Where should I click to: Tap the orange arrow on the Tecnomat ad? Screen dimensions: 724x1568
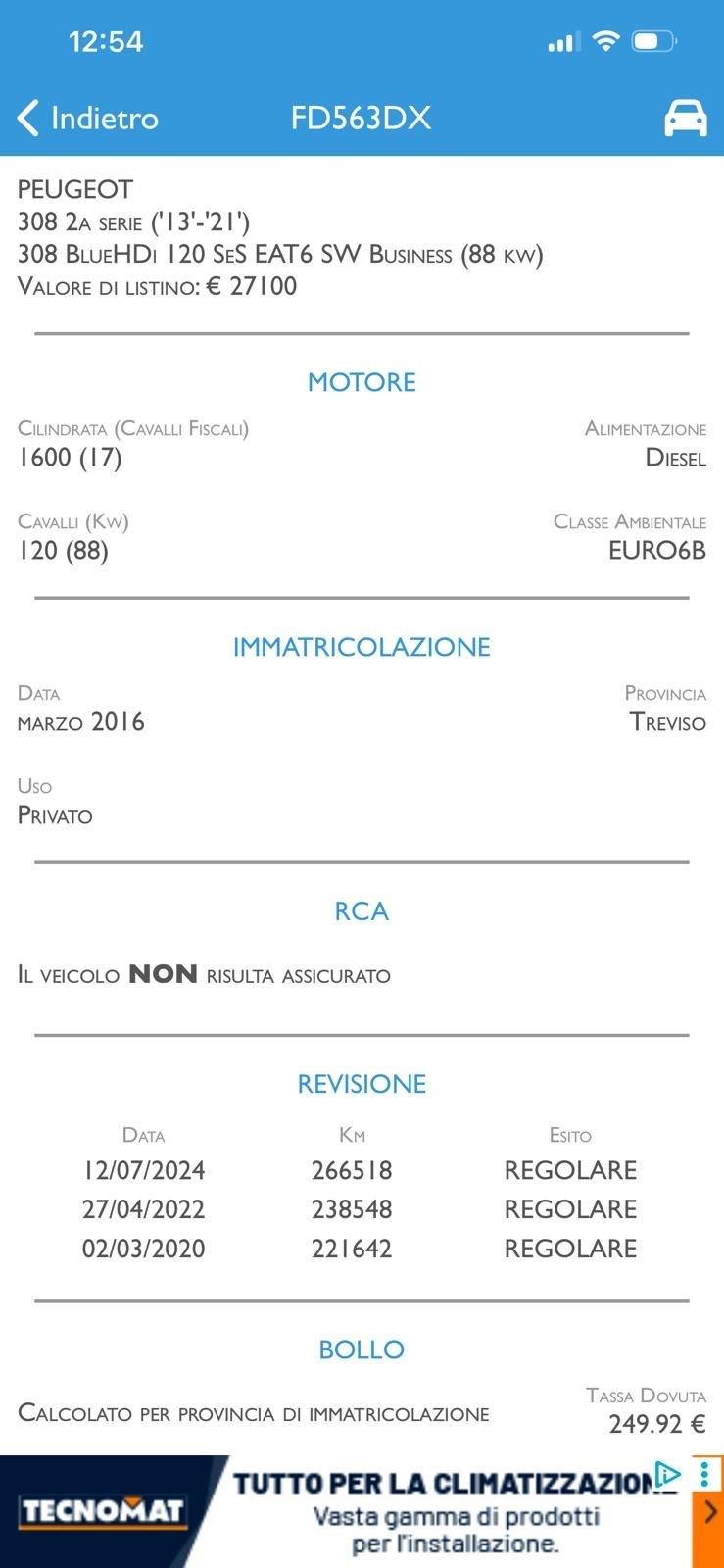point(709,1514)
